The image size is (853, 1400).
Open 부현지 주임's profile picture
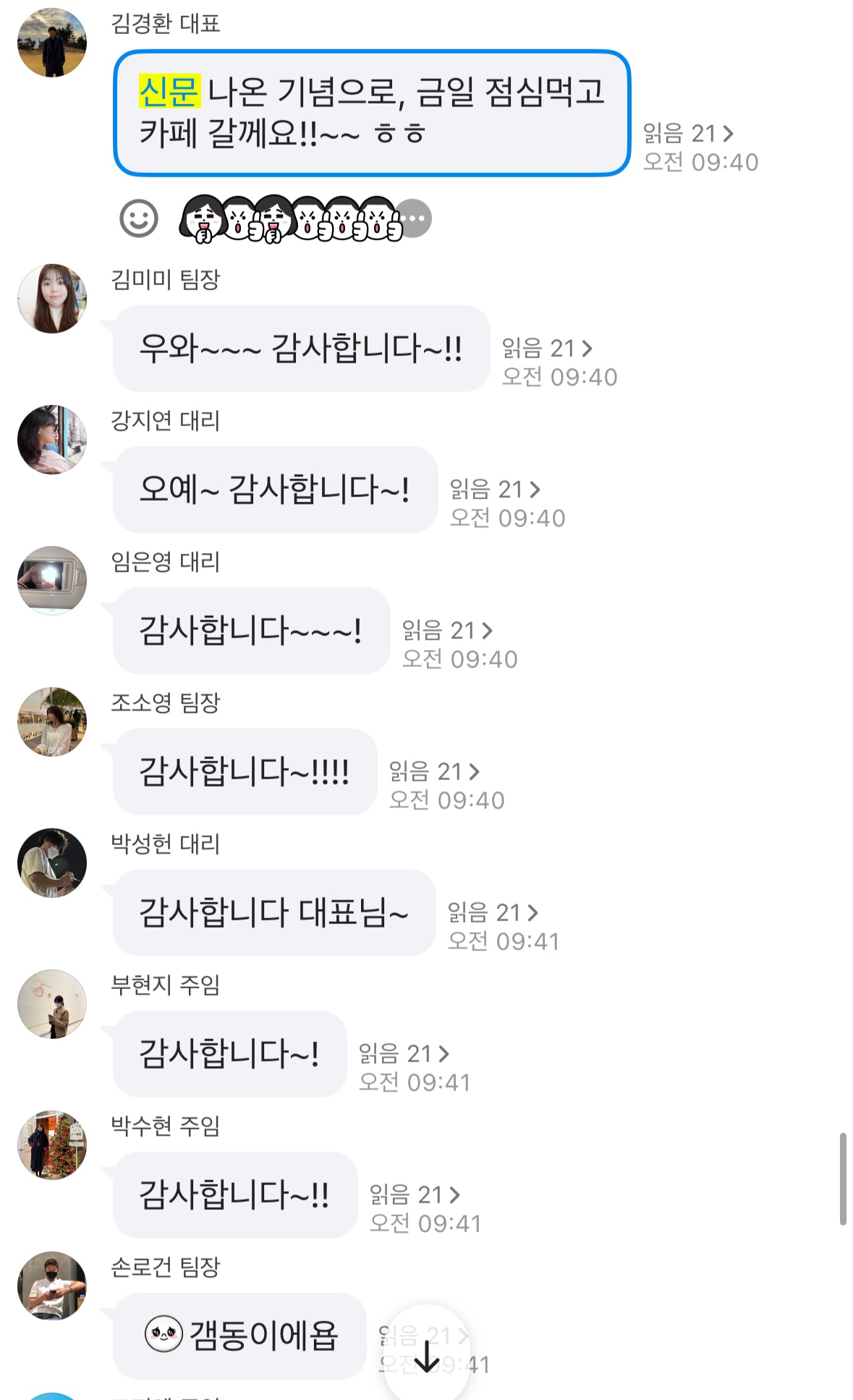(x=52, y=1004)
